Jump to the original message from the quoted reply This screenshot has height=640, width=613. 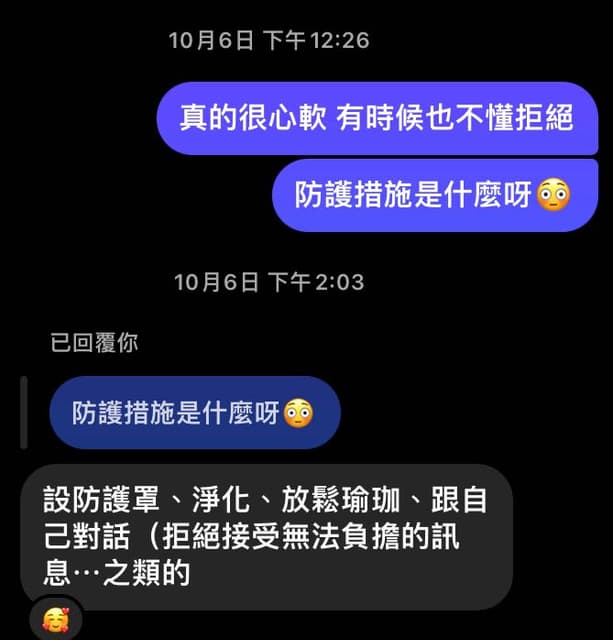(x=194, y=412)
